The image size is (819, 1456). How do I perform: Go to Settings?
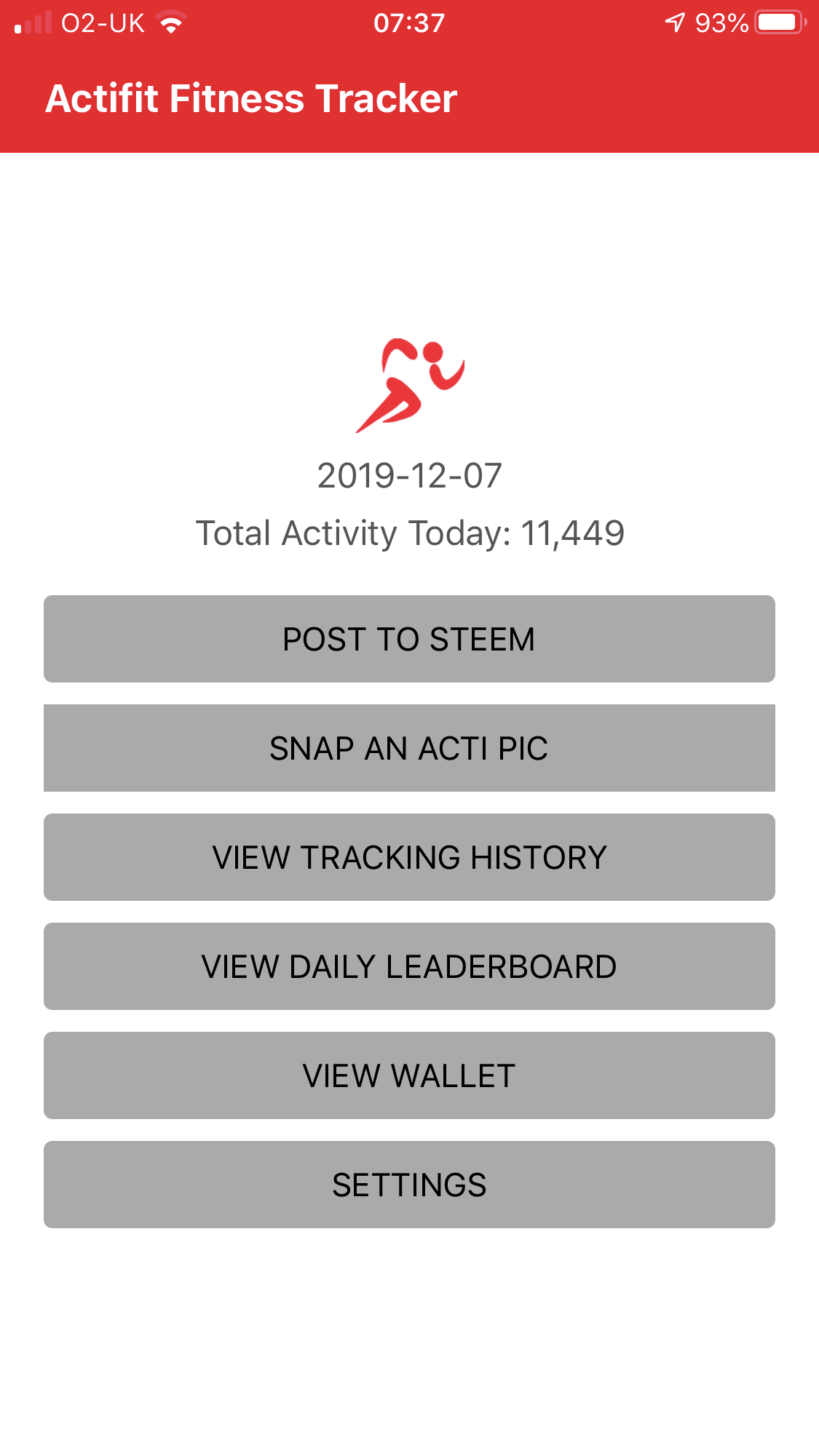click(x=409, y=1185)
